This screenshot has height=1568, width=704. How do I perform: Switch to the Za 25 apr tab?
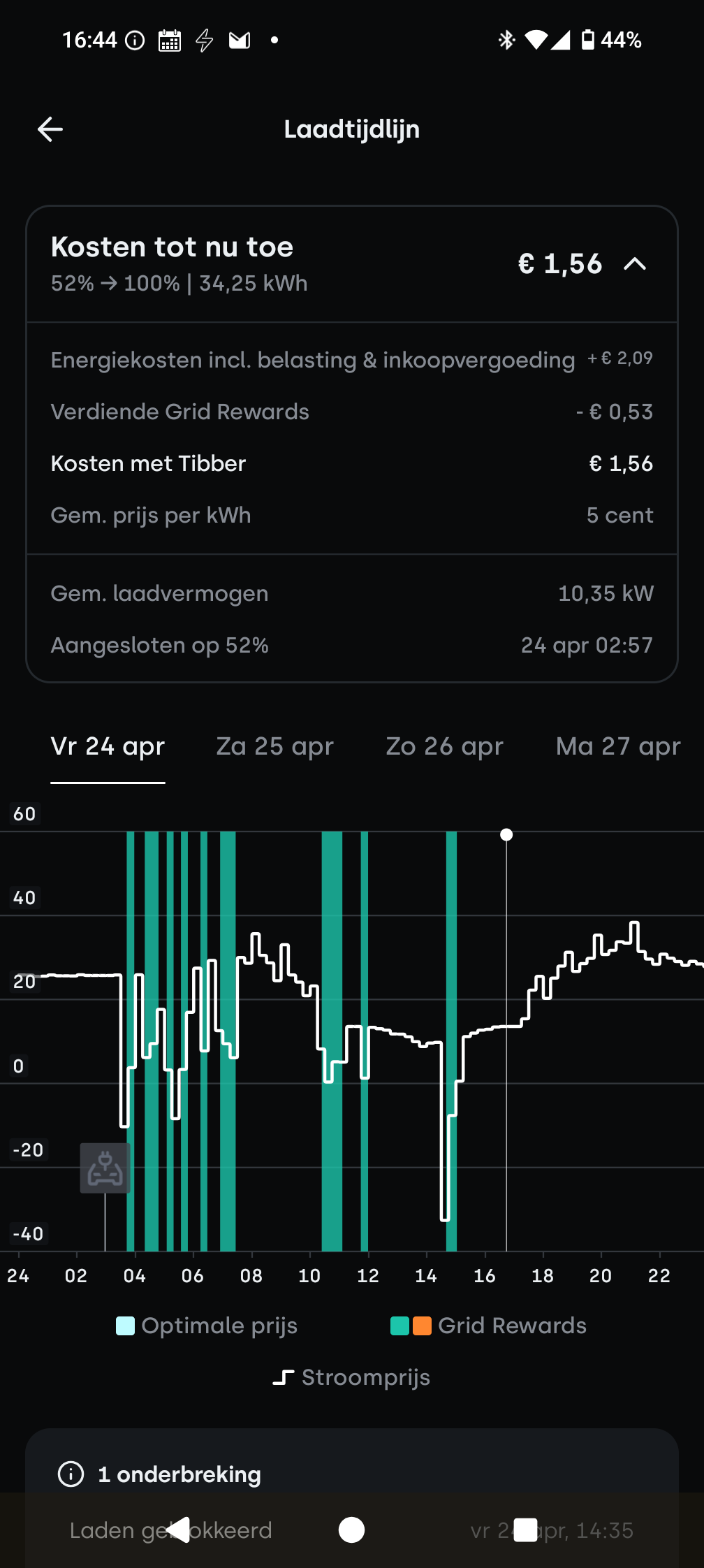(274, 746)
